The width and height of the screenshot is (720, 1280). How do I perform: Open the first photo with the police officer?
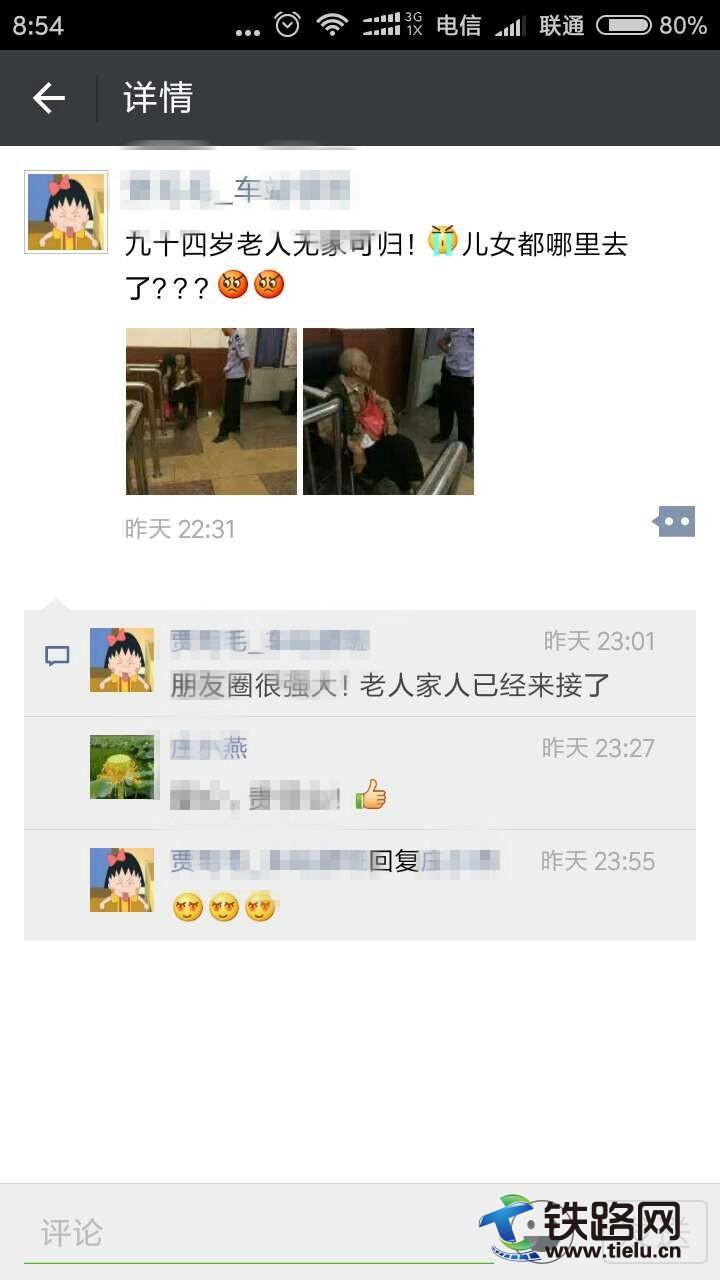tap(211, 411)
